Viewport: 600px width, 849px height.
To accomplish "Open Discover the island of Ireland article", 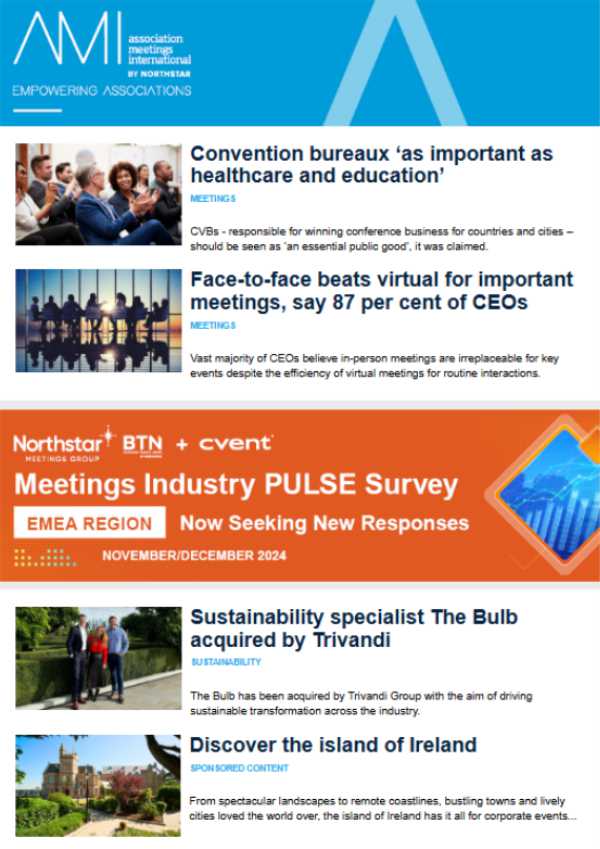I will [333, 745].
